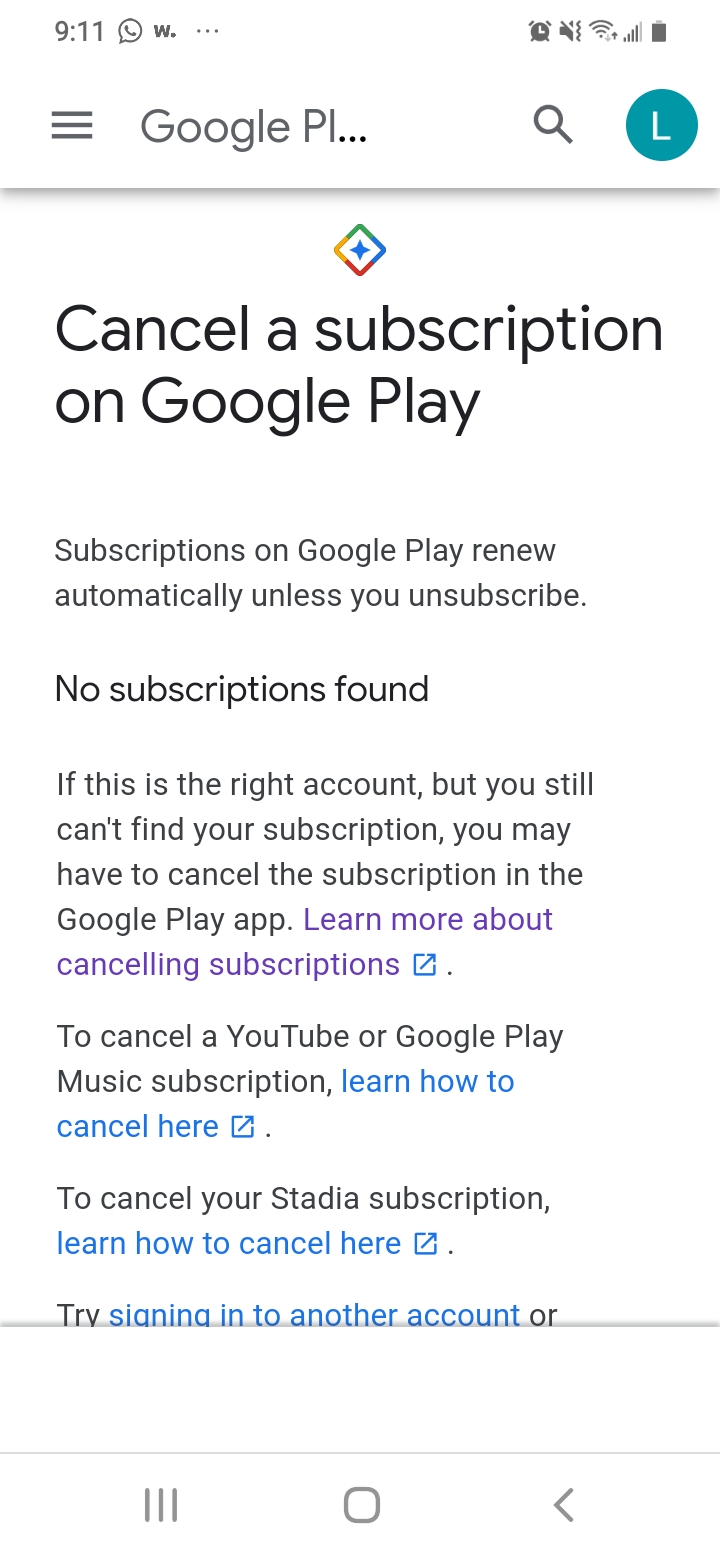This screenshot has height=1560, width=720.
Task: Tap signing in to another account link
Action: tap(314, 1314)
